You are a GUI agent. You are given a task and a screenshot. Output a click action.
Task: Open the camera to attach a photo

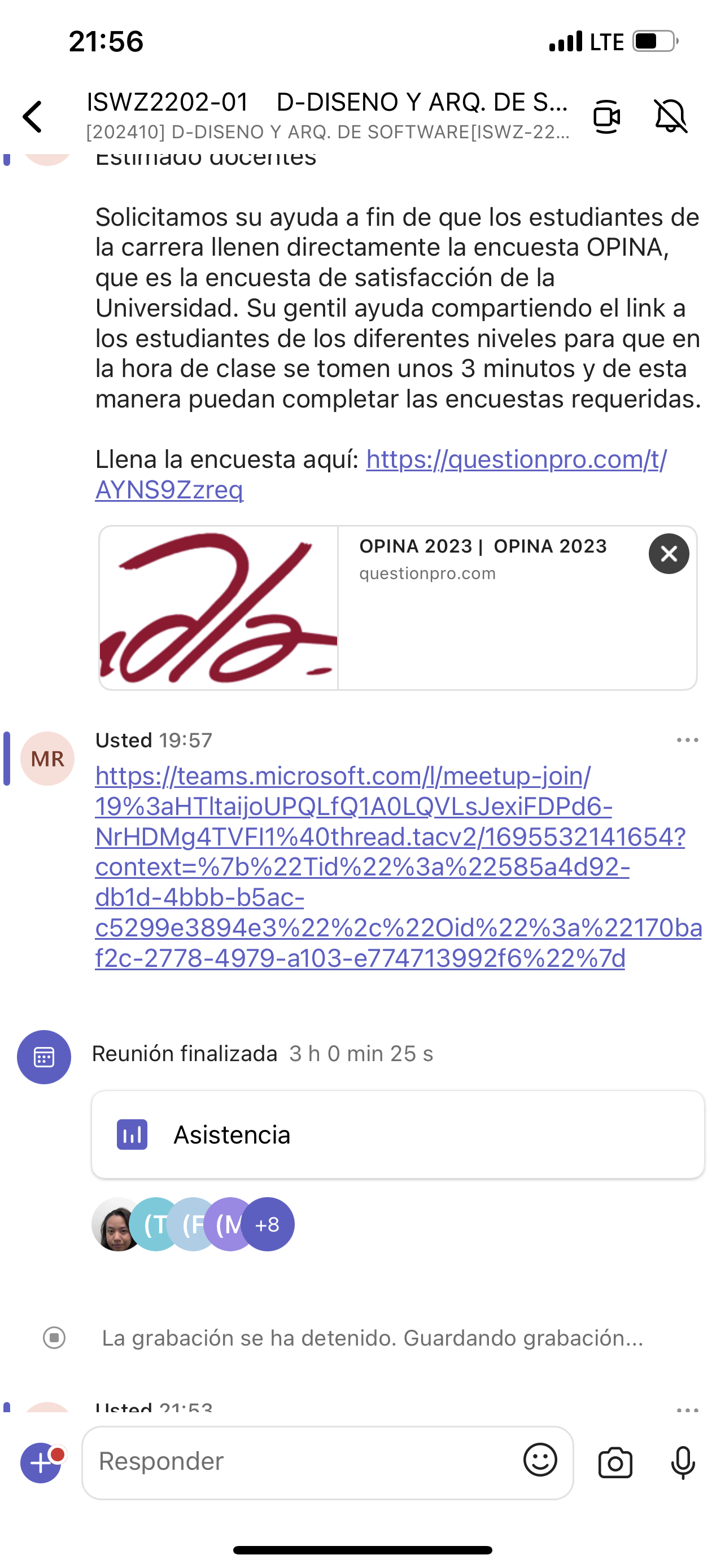[615, 1462]
